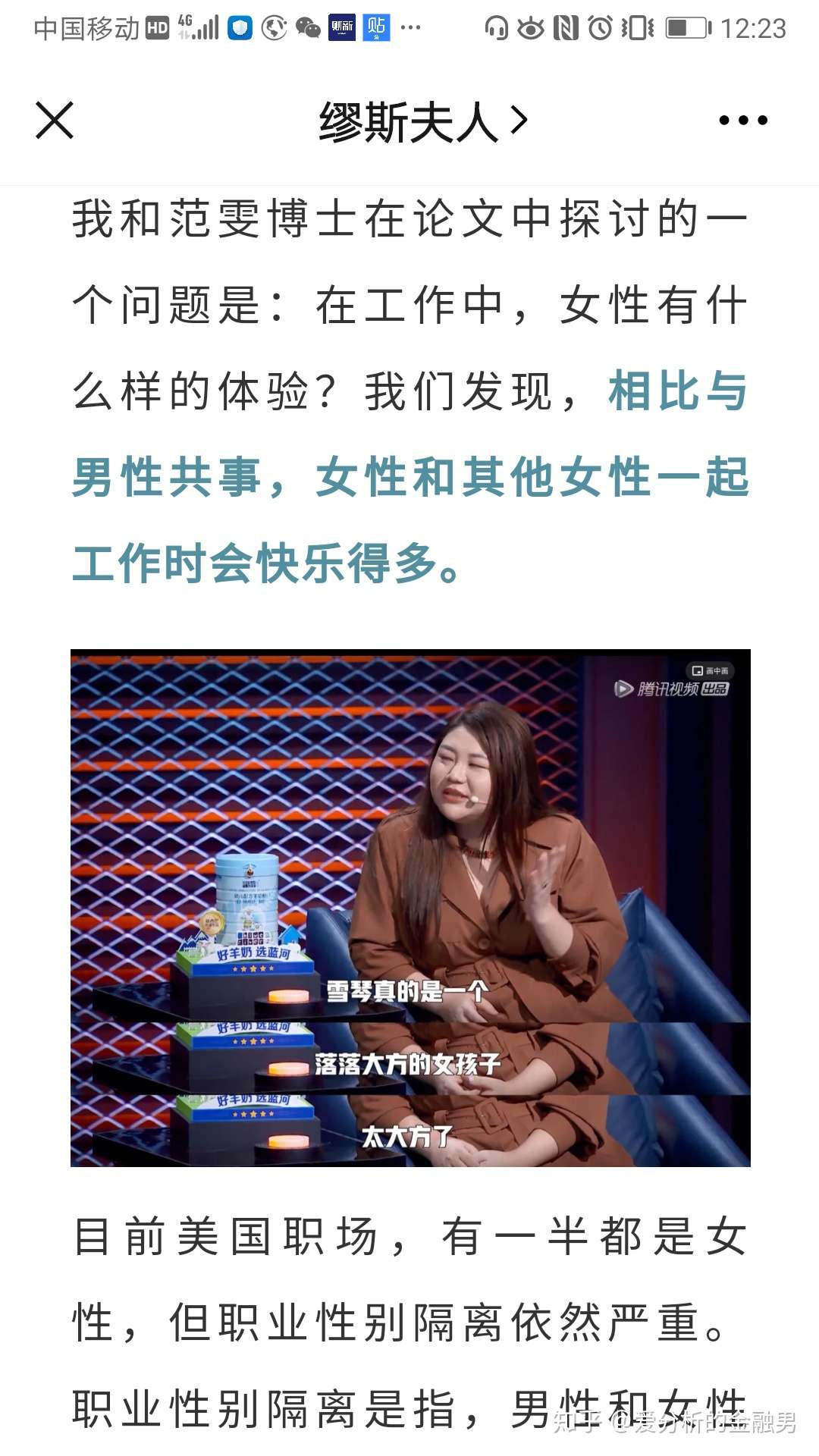Close the article page

[55, 121]
